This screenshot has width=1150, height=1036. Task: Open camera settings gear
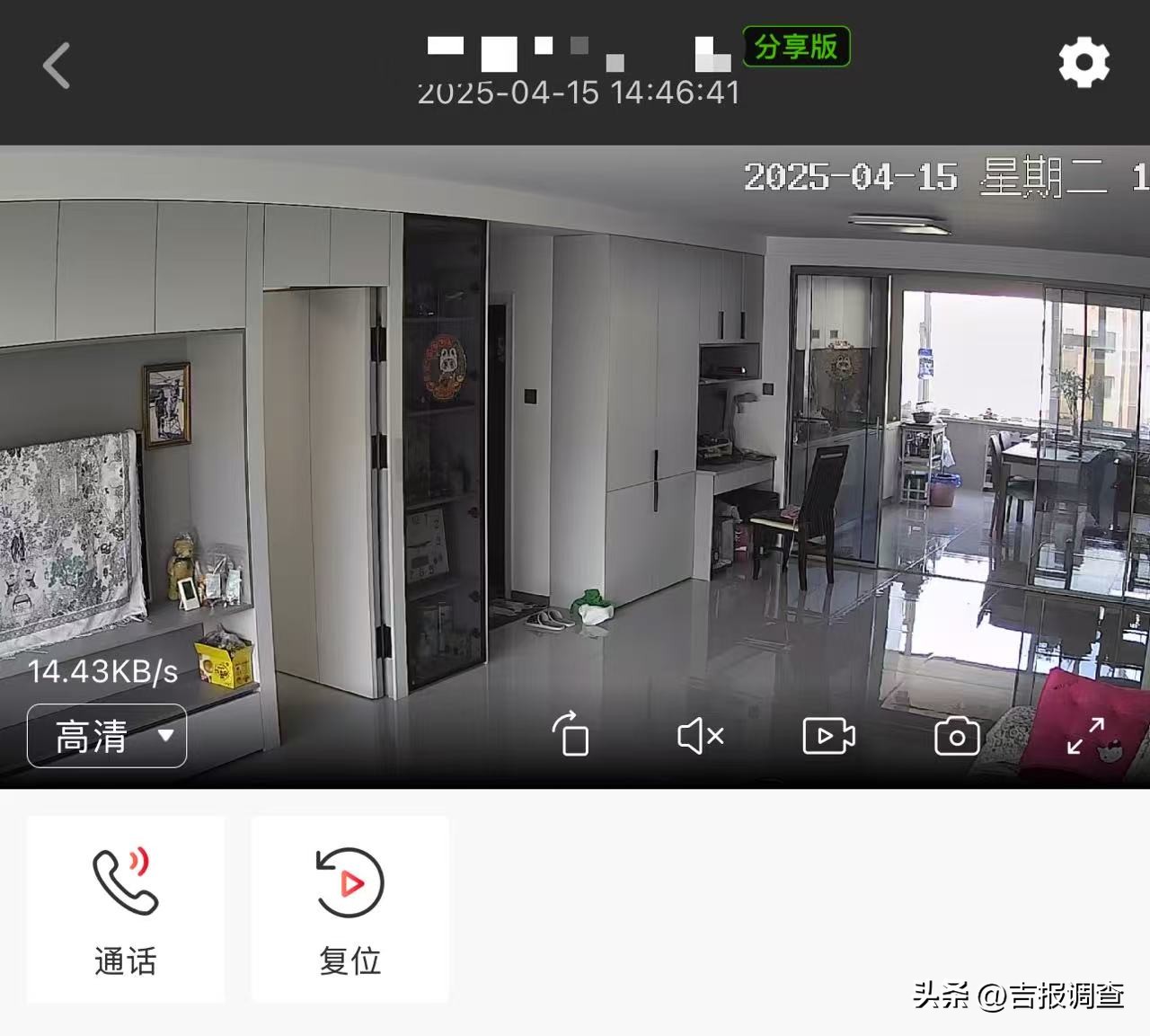pos(1084,63)
